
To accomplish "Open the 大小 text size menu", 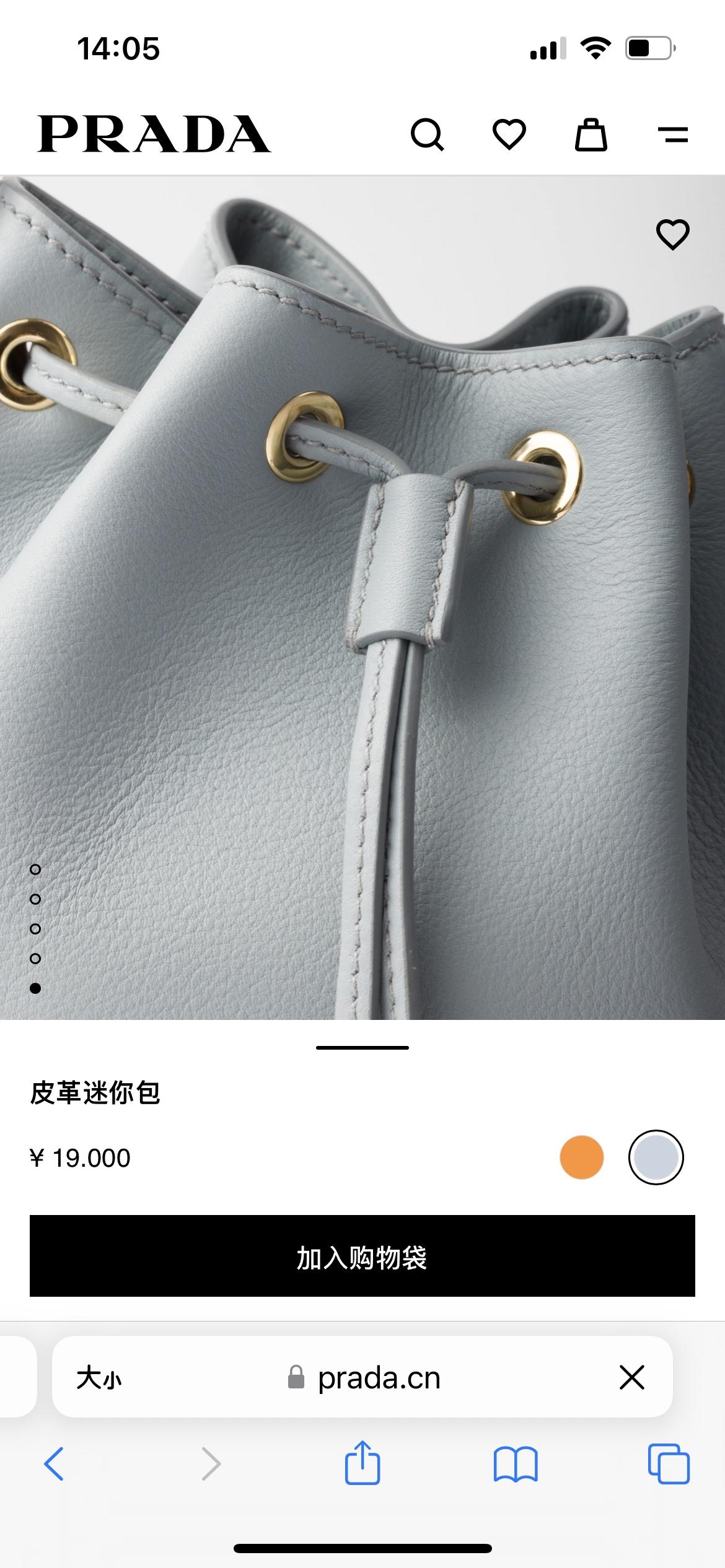I will pyautogui.click(x=99, y=1378).
